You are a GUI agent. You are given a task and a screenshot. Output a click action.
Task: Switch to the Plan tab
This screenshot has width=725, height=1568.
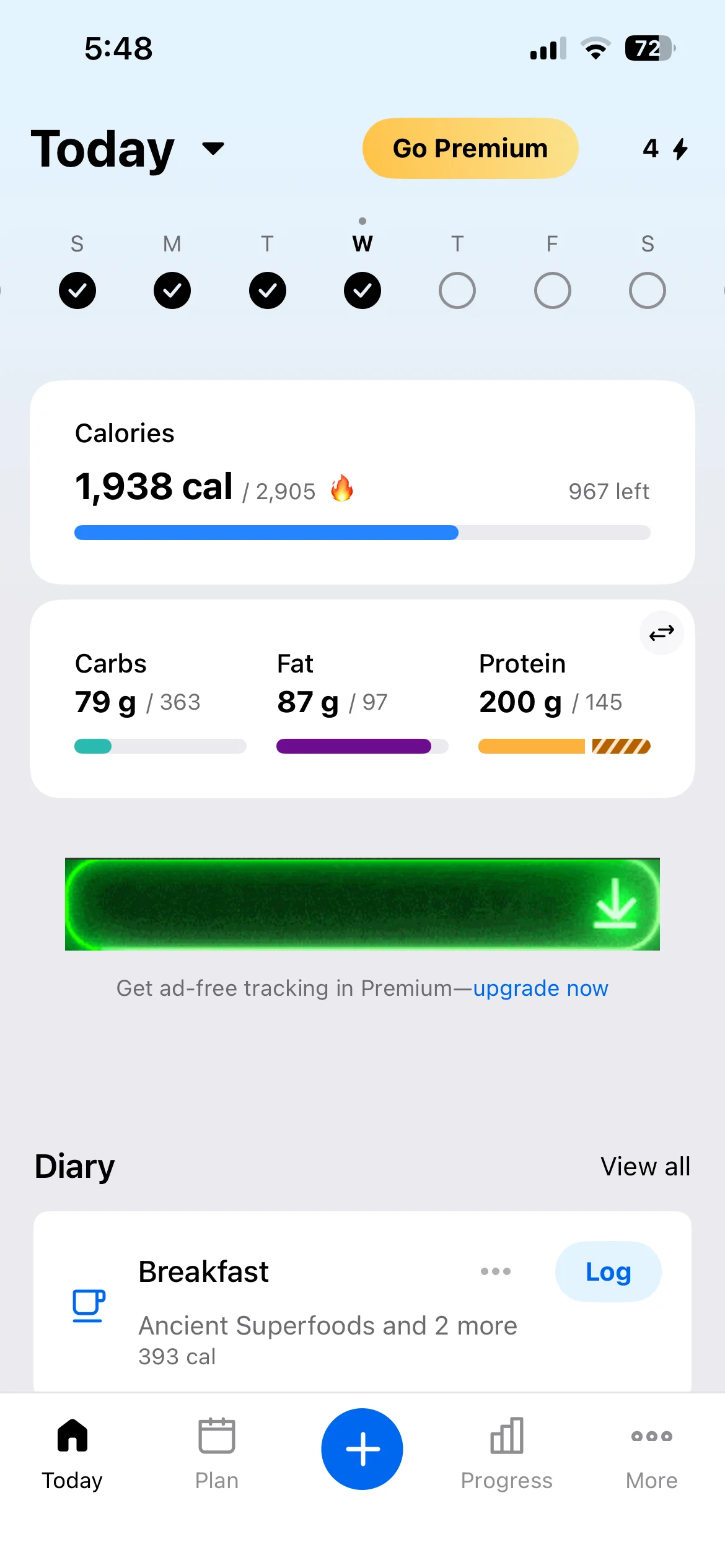point(216,1453)
